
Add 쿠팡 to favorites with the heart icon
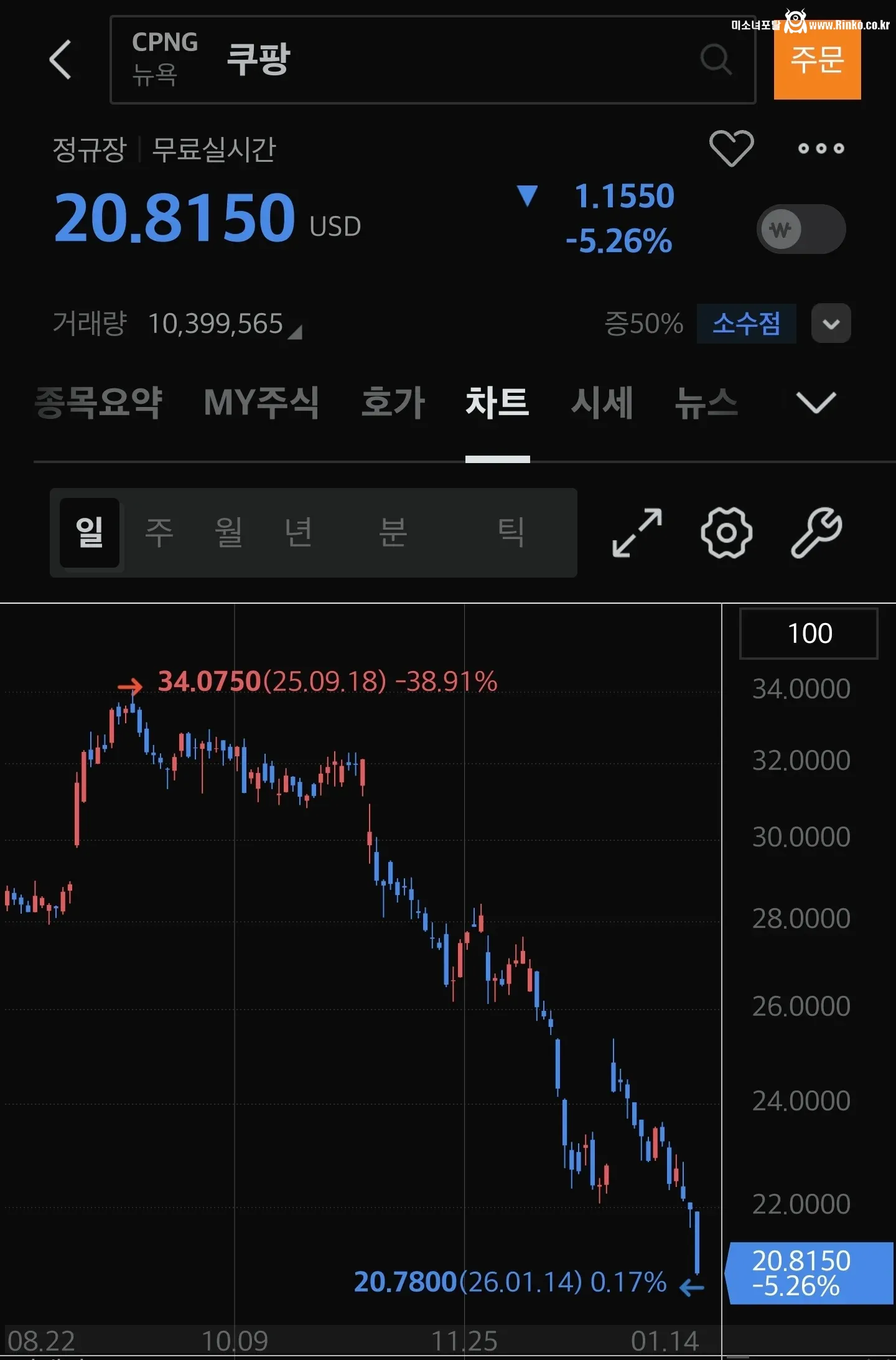click(732, 148)
